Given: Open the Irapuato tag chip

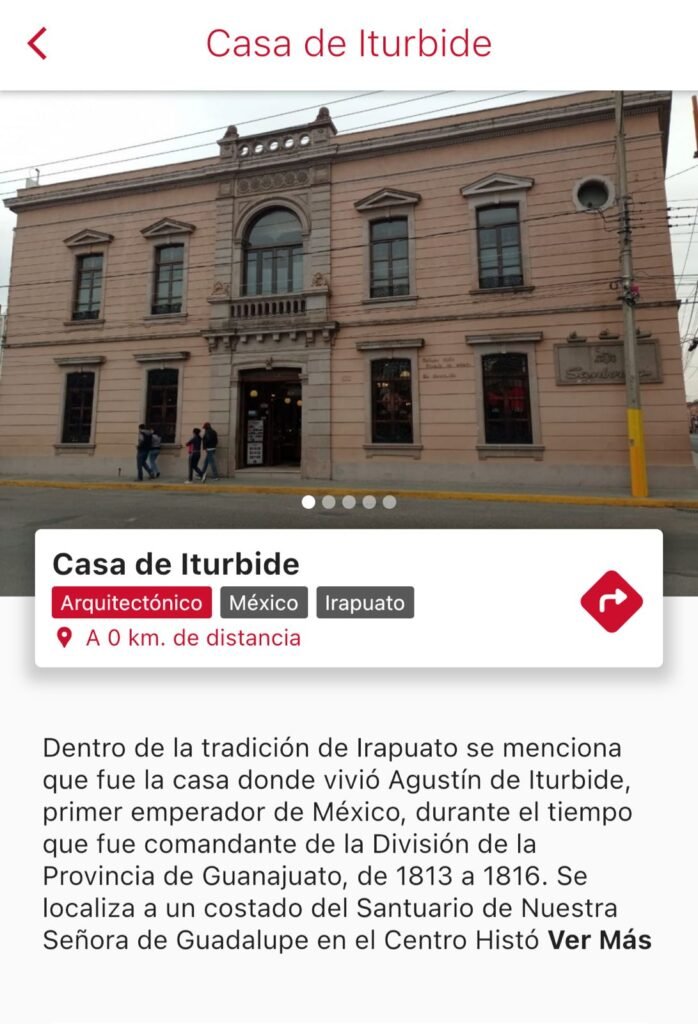Looking at the screenshot, I should tap(365, 603).
